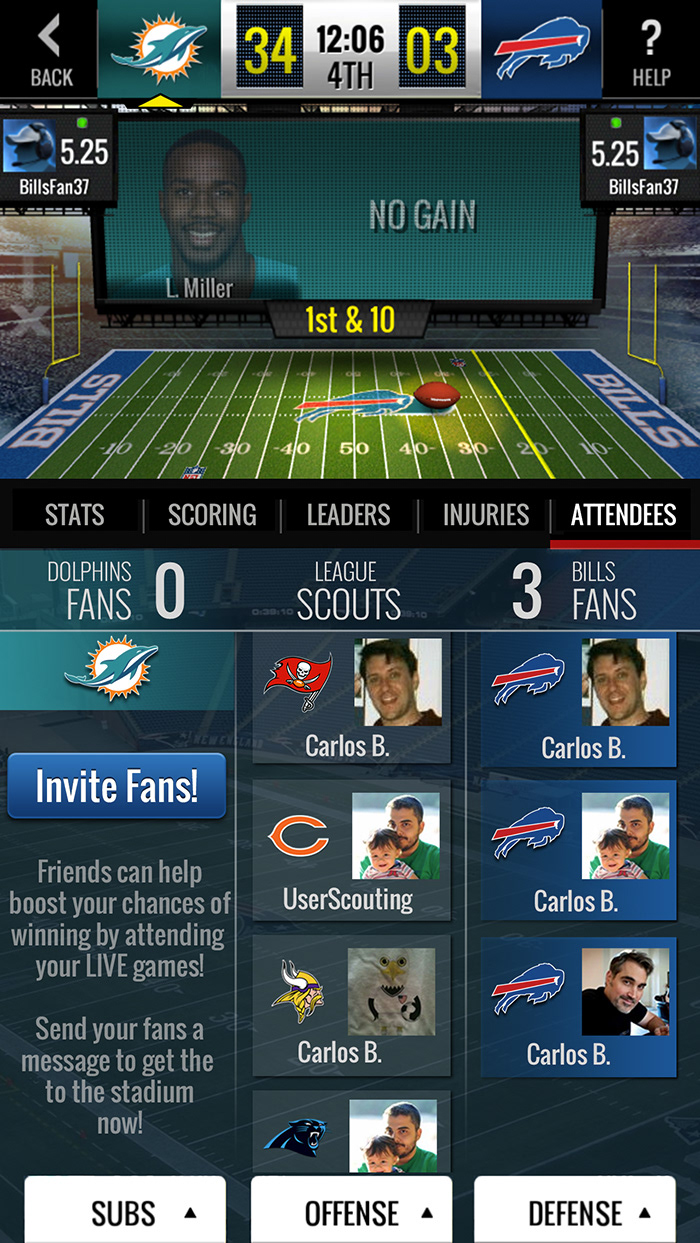700x1243 pixels.
Task: Open Carlos B. Buccaneers scout card
Action: pyautogui.click(x=351, y=698)
